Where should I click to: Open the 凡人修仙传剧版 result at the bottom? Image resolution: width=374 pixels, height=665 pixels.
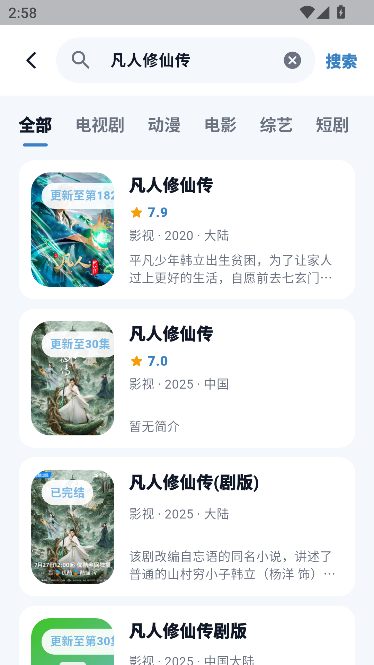click(x=187, y=636)
